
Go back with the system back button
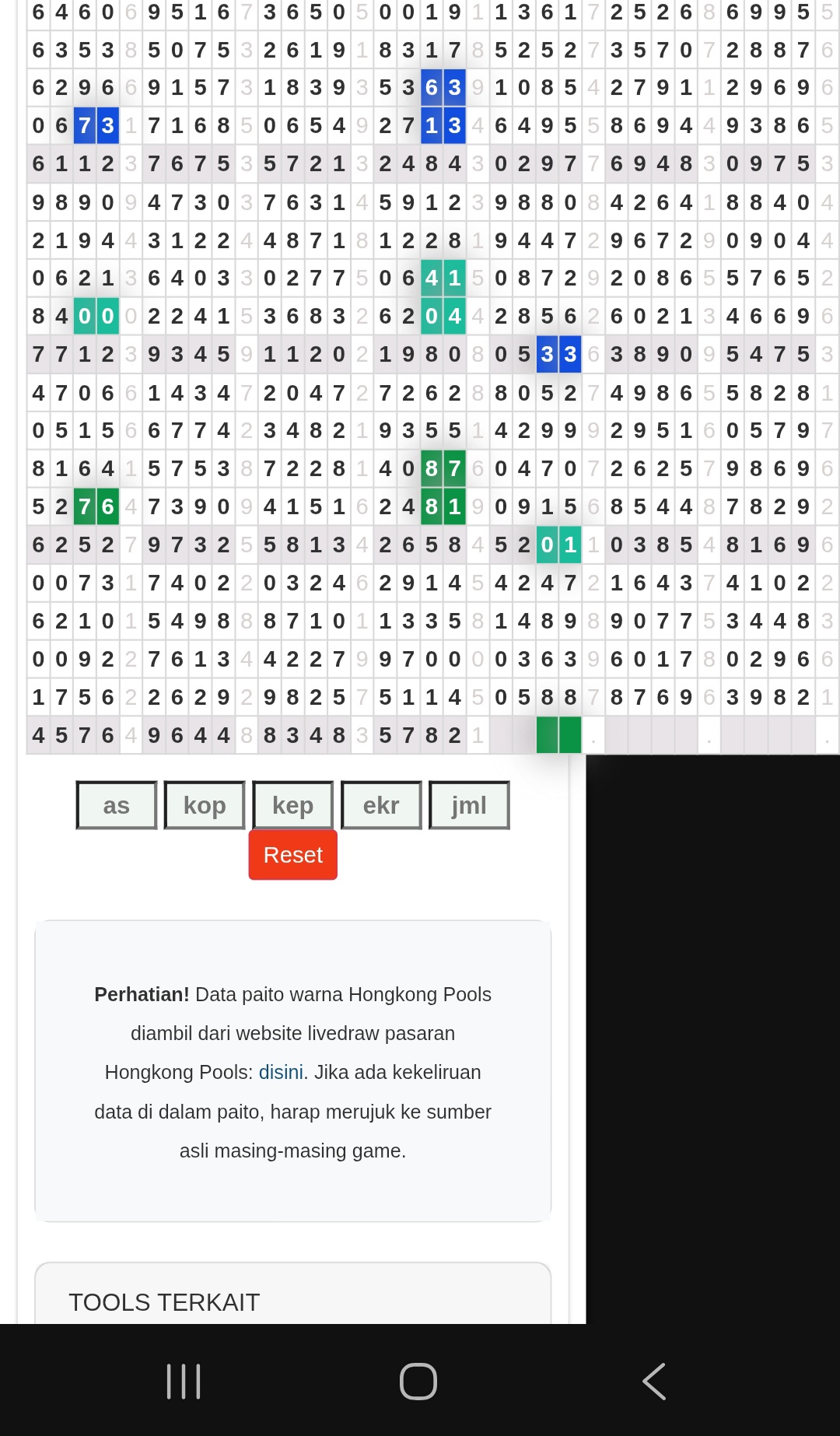click(654, 1382)
